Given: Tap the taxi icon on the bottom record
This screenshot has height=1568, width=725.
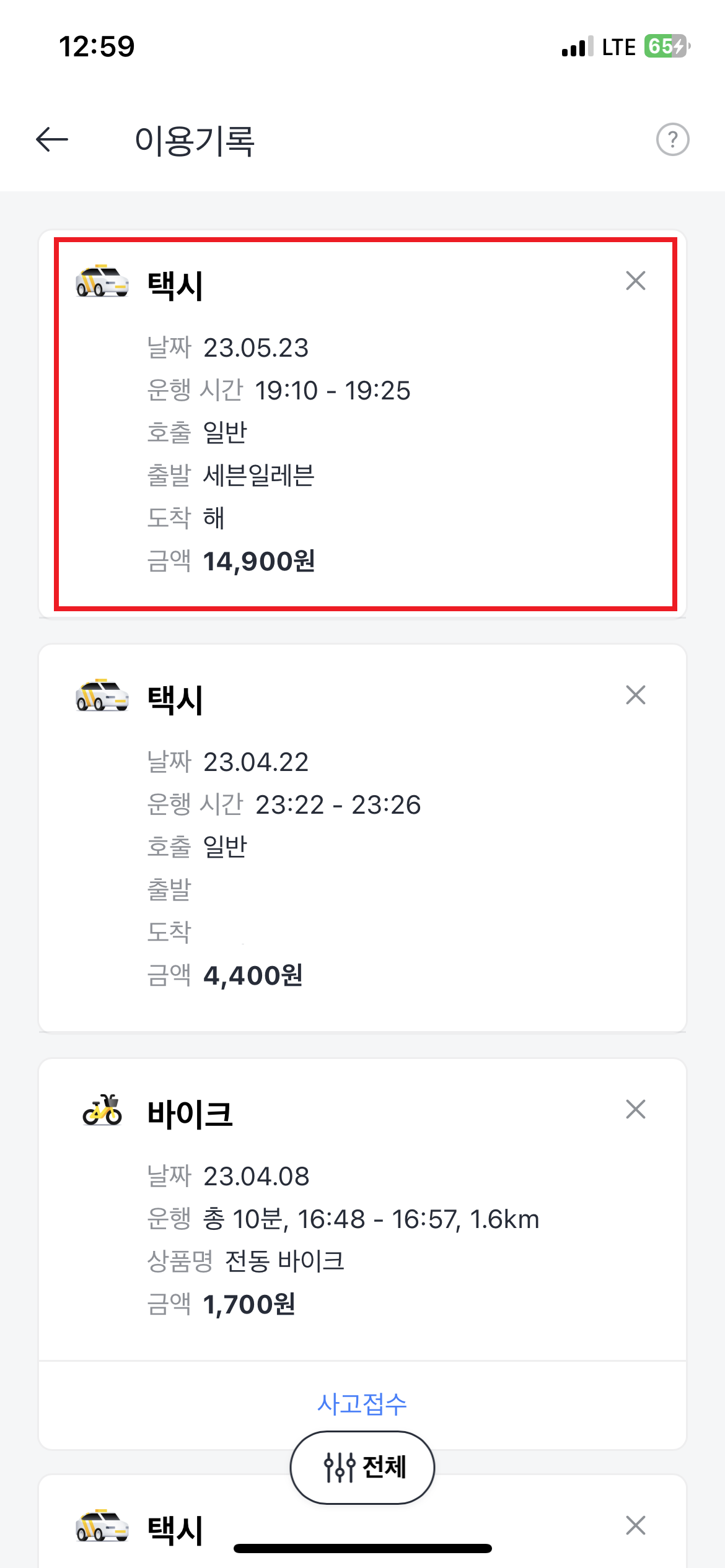Looking at the screenshot, I should (x=103, y=1525).
